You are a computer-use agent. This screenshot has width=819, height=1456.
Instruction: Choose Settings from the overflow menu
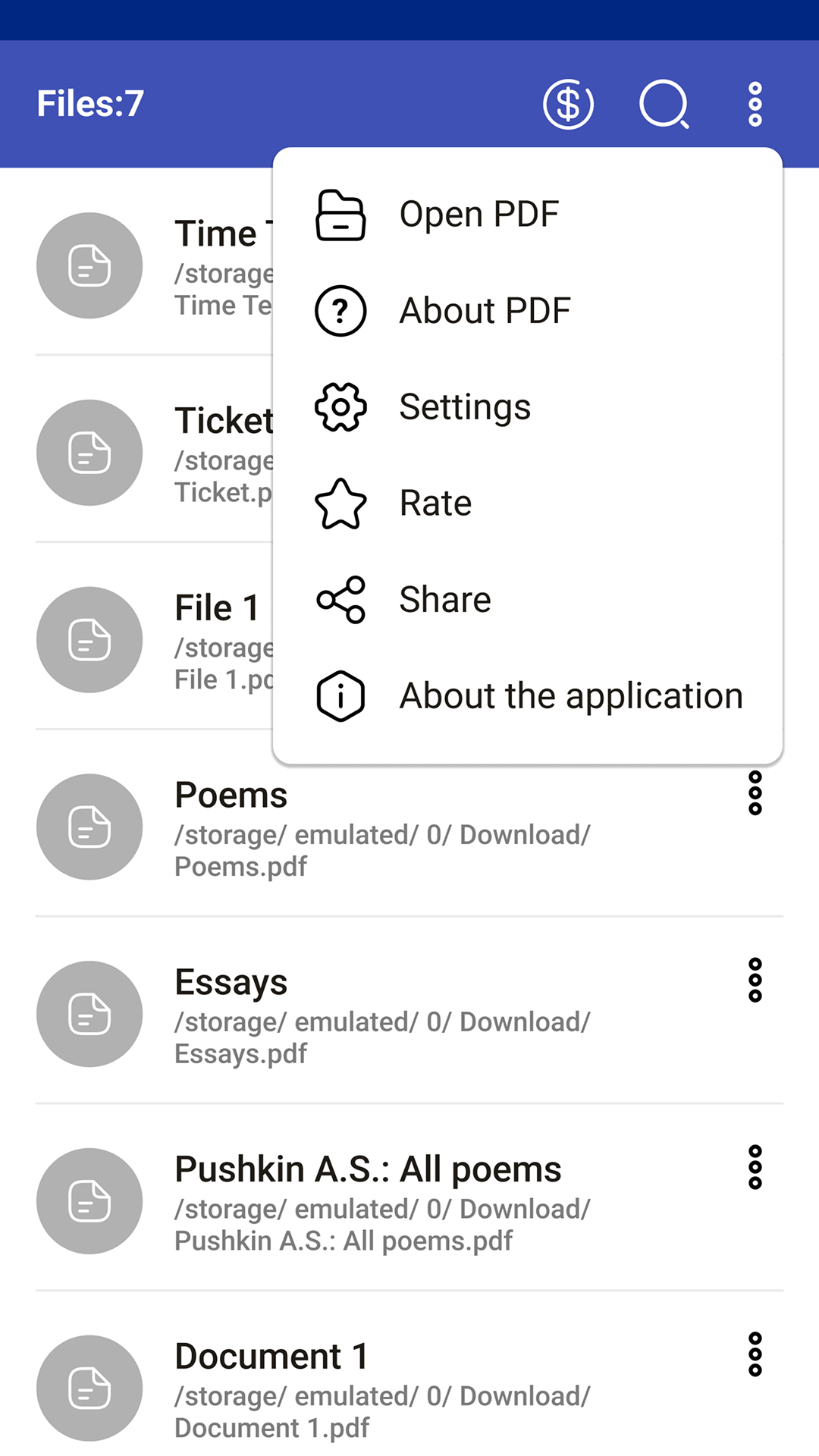465,406
